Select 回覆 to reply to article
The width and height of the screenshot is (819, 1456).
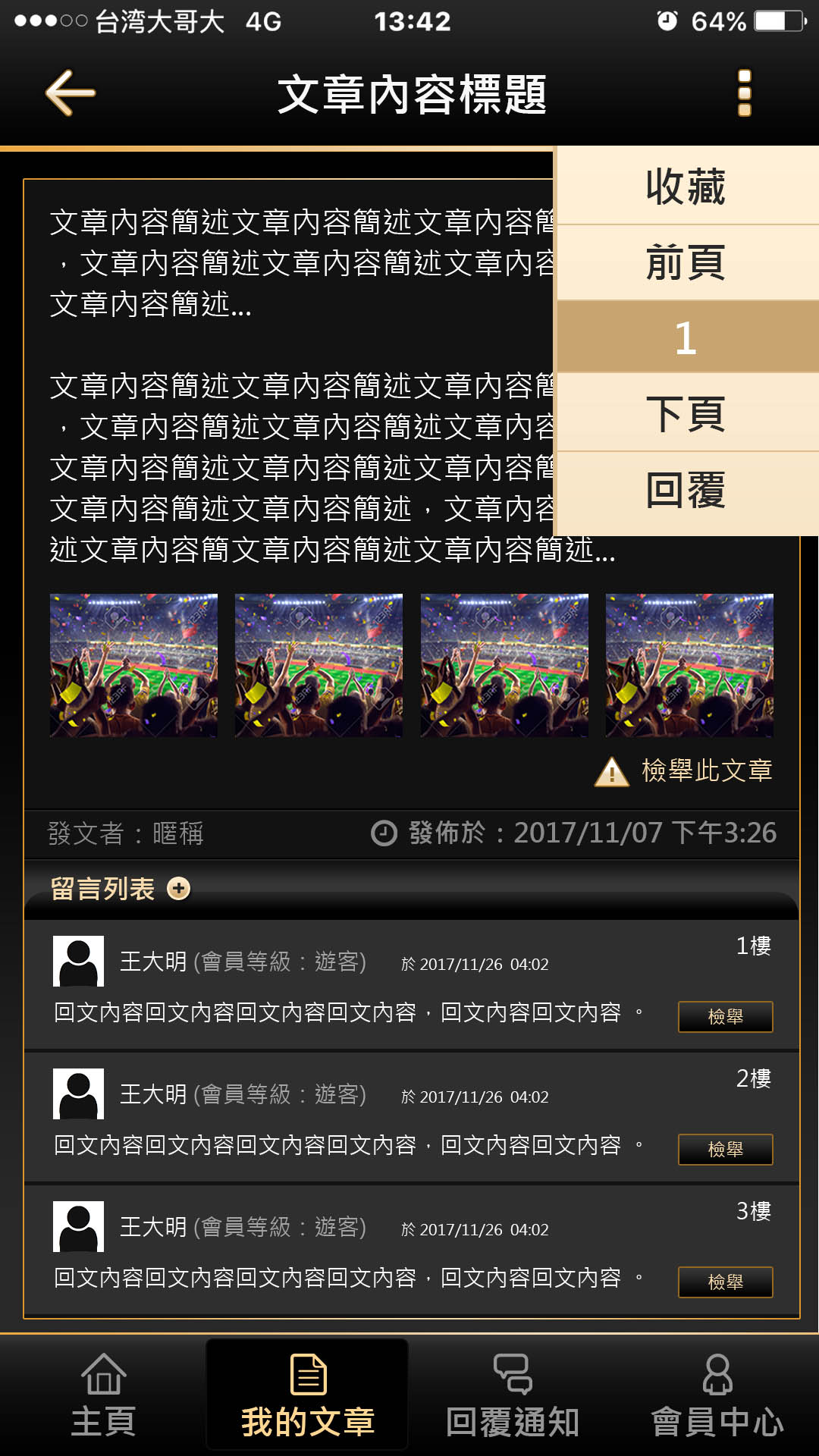[x=686, y=491]
